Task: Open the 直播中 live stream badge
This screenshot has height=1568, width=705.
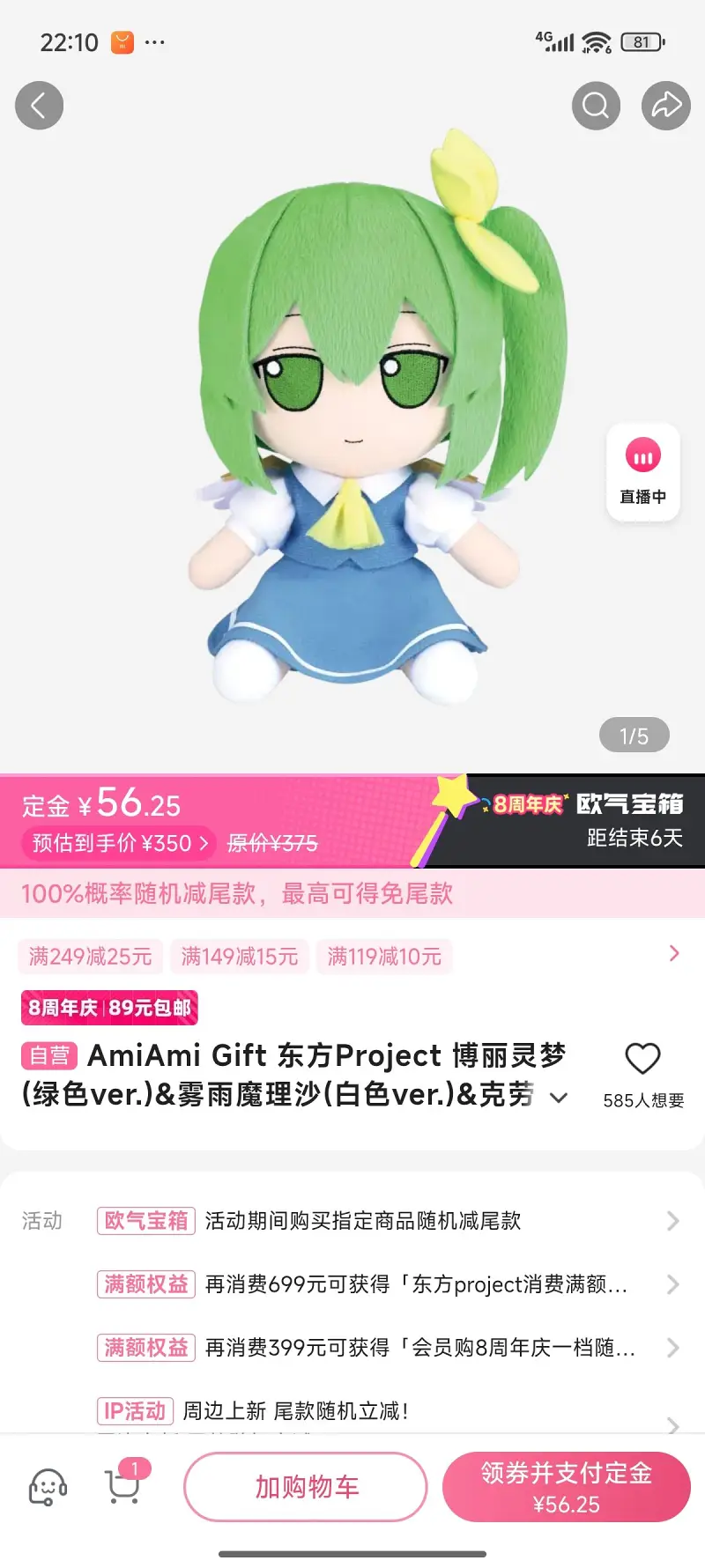Action: (x=643, y=471)
